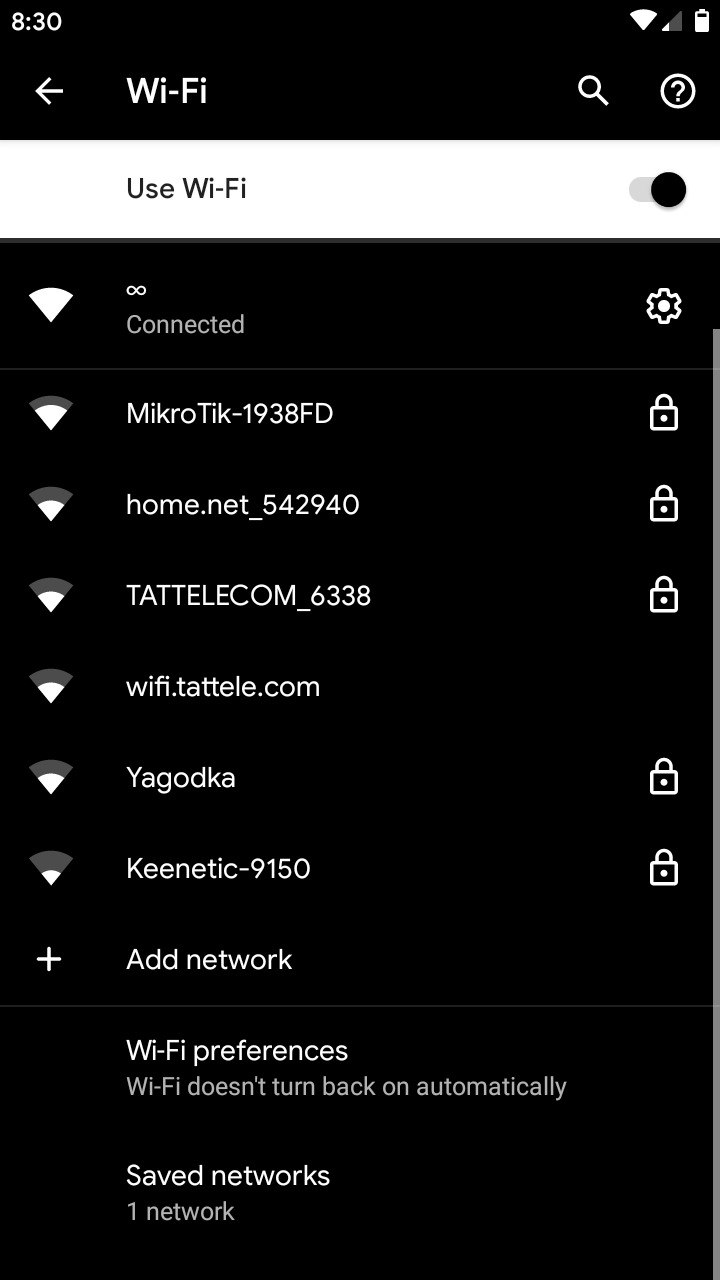Open Wi-Fi preferences
The height and width of the screenshot is (1280, 720).
pyautogui.click(x=360, y=1068)
